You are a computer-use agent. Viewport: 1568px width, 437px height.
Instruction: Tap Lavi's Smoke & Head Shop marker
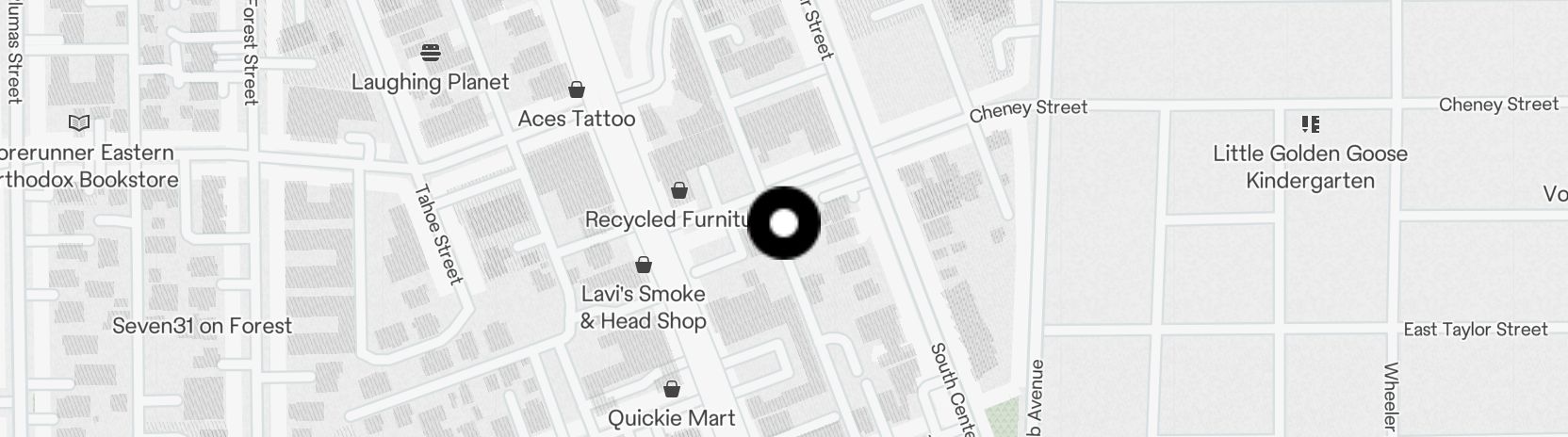pos(644,265)
